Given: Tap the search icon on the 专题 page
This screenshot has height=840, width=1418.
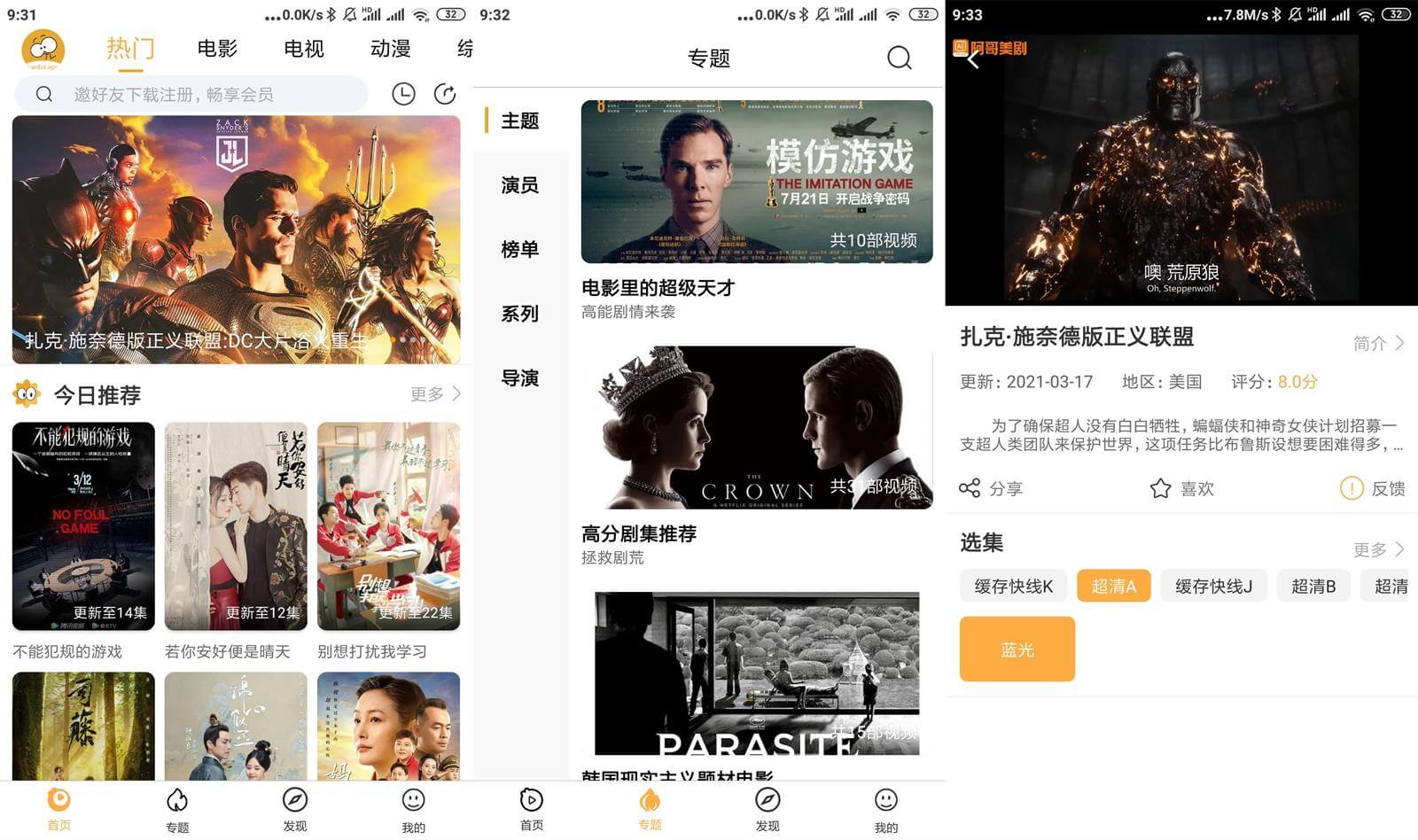Looking at the screenshot, I should pyautogui.click(x=899, y=58).
